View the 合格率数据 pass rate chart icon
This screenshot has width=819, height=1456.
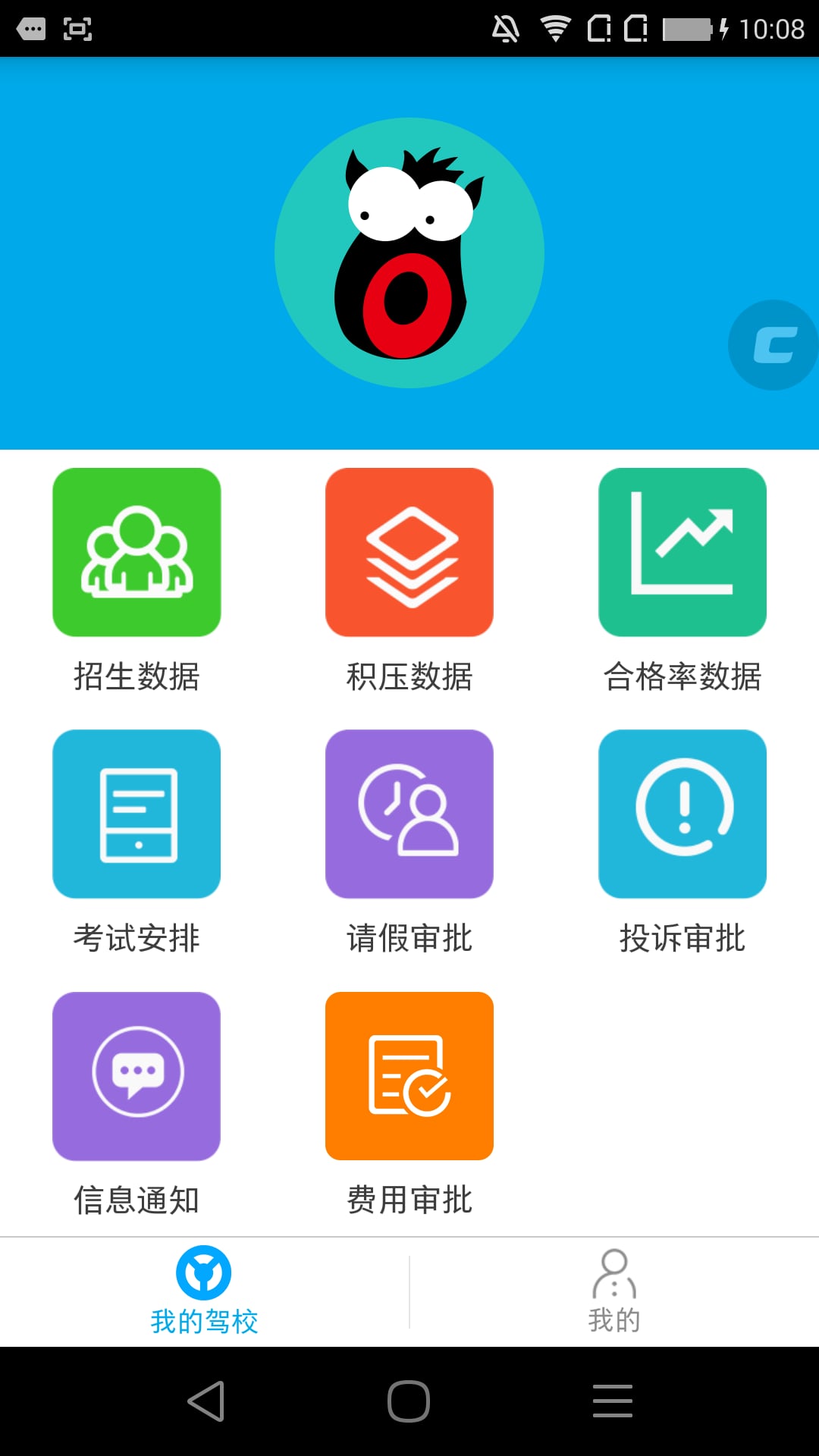pyautogui.click(x=682, y=552)
